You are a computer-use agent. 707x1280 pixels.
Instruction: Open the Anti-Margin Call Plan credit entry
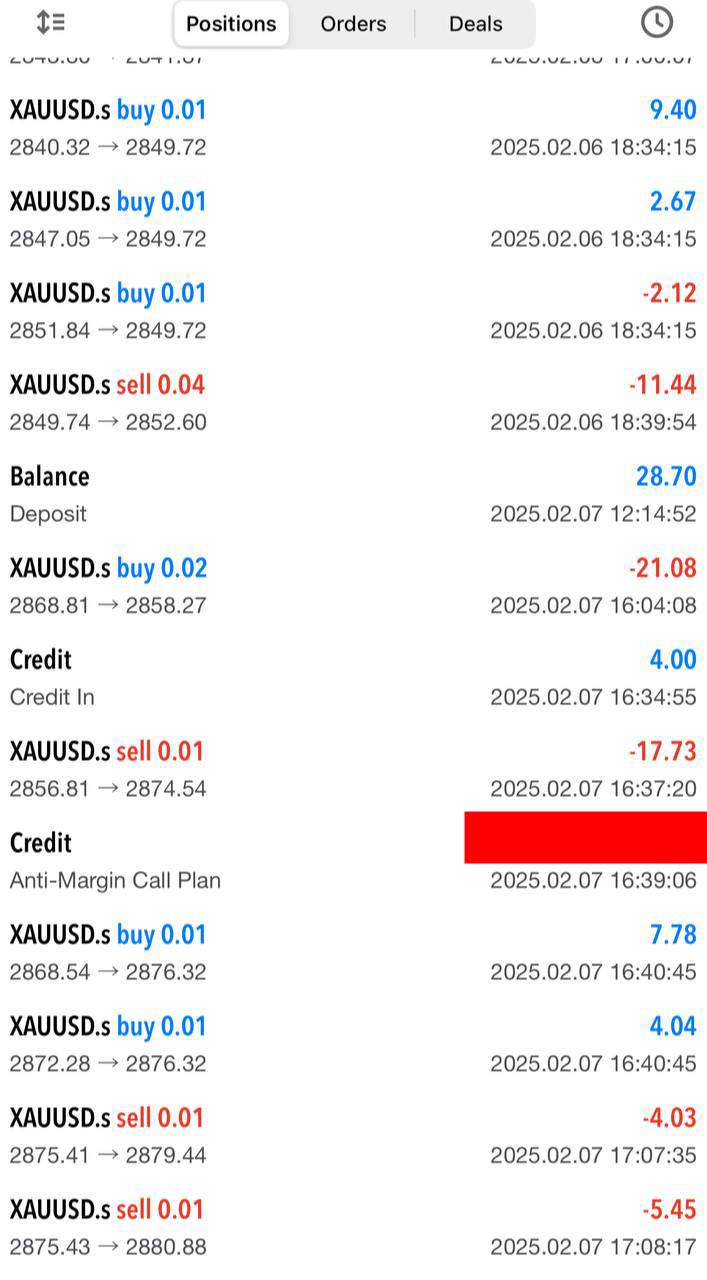353,861
